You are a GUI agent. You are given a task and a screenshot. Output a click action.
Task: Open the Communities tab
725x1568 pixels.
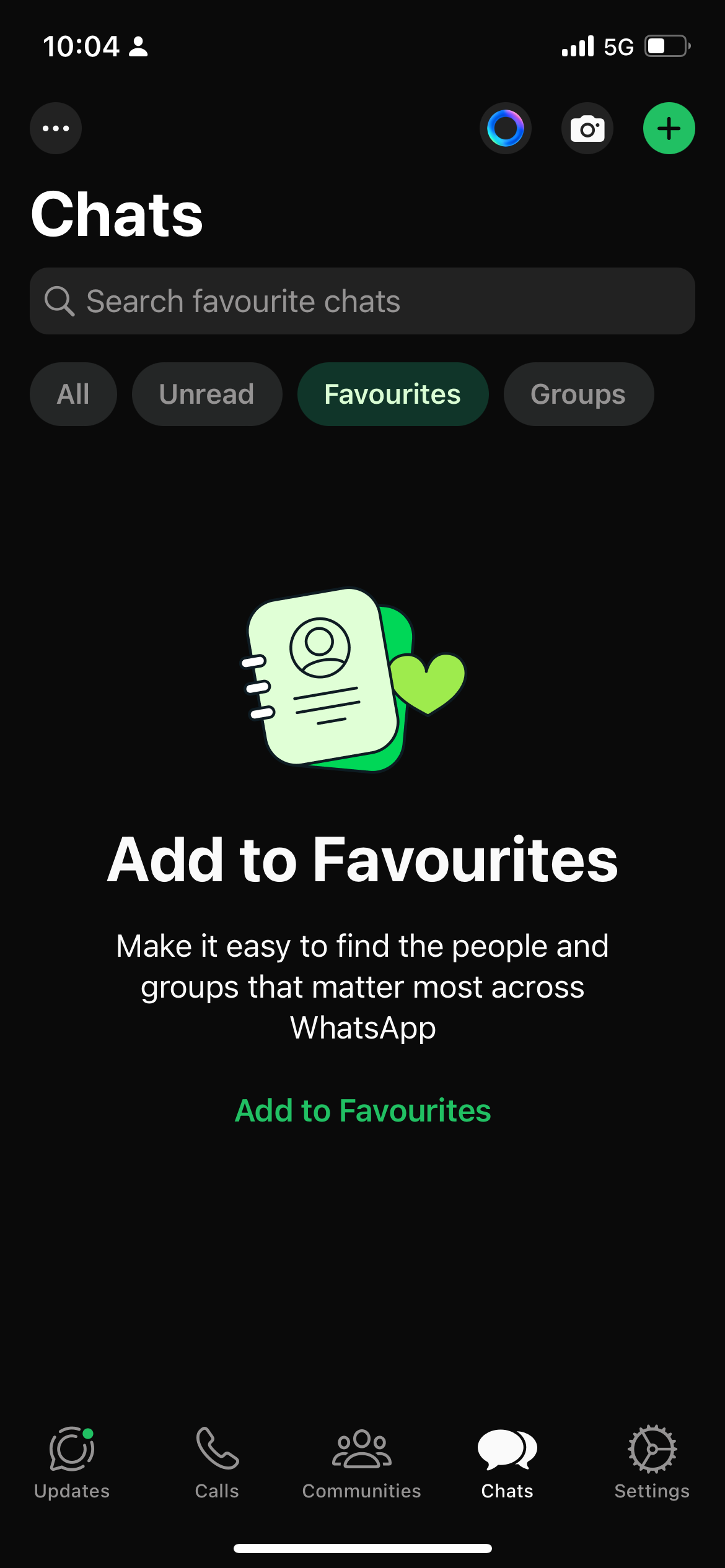coord(362,1461)
